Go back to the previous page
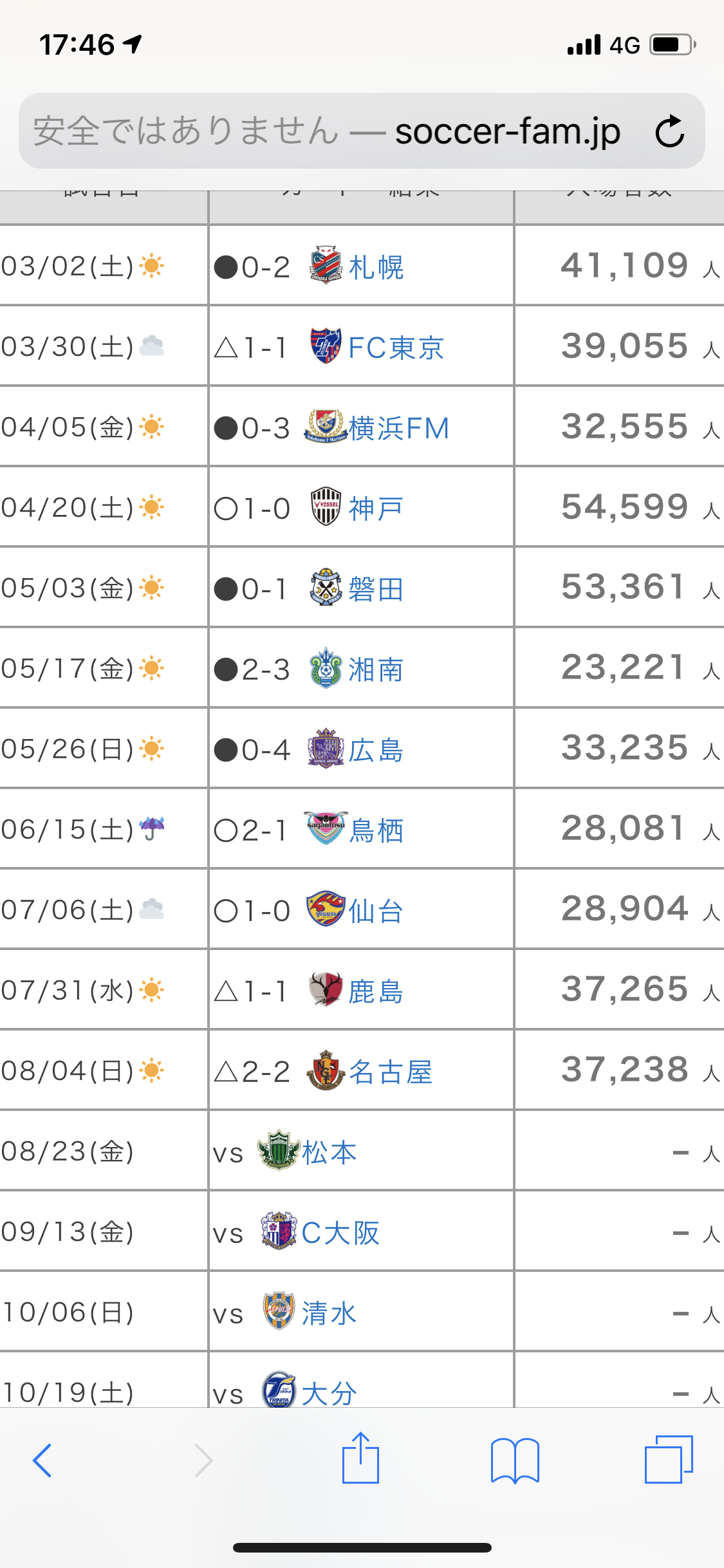This screenshot has width=724, height=1568. (x=42, y=1460)
